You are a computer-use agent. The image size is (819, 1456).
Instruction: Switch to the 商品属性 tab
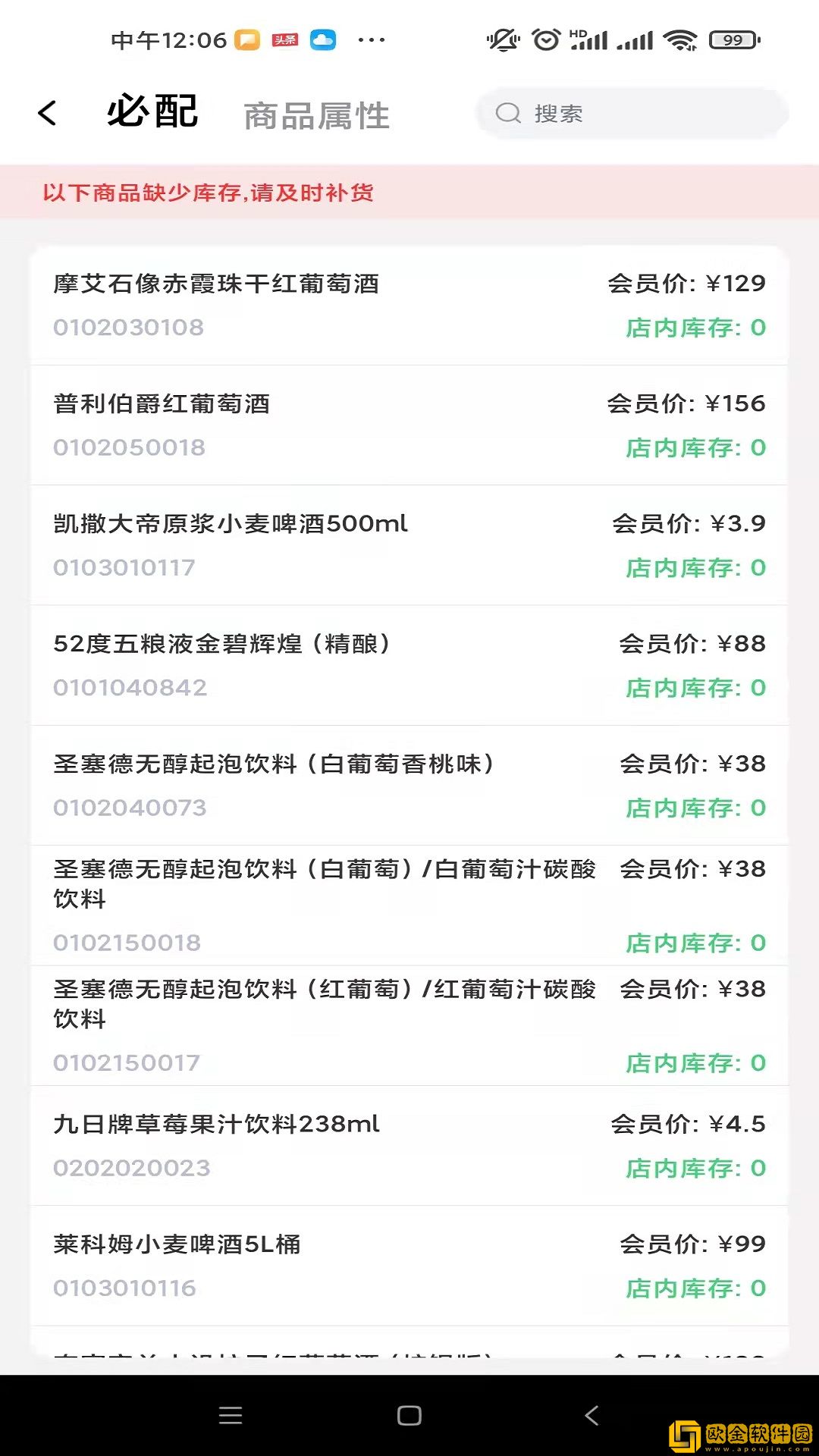[x=315, y=115]
